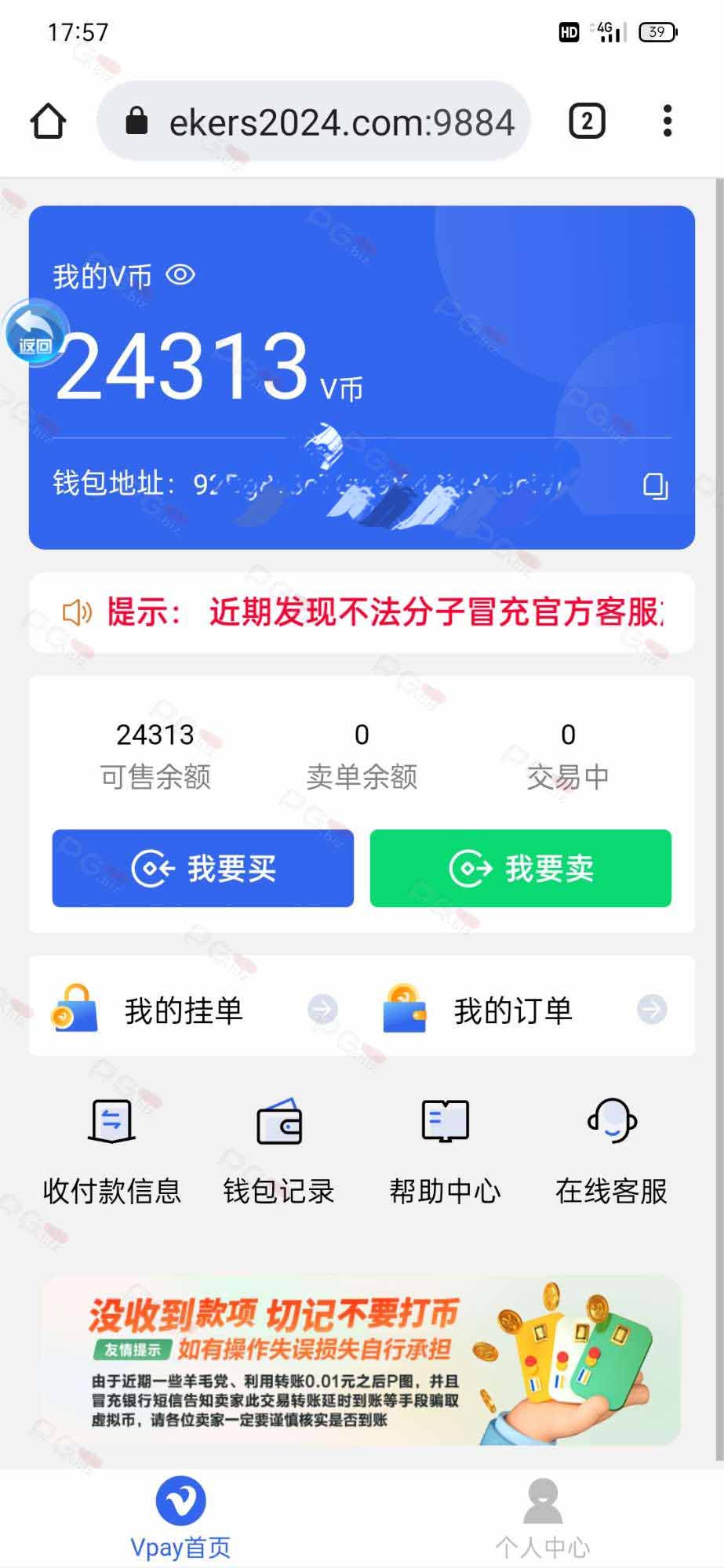Toggle V币 balance visibility eye

pos(180,275)
